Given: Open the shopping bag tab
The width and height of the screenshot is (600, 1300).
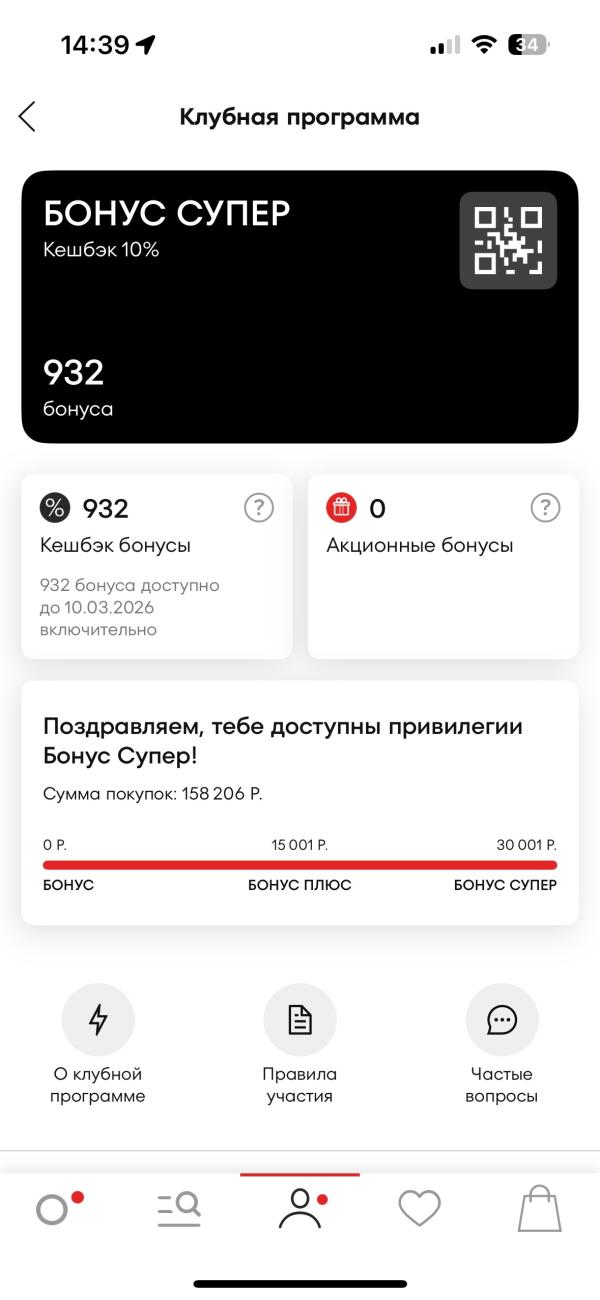Looking at the screenshot, I should tap(540, 1209).
